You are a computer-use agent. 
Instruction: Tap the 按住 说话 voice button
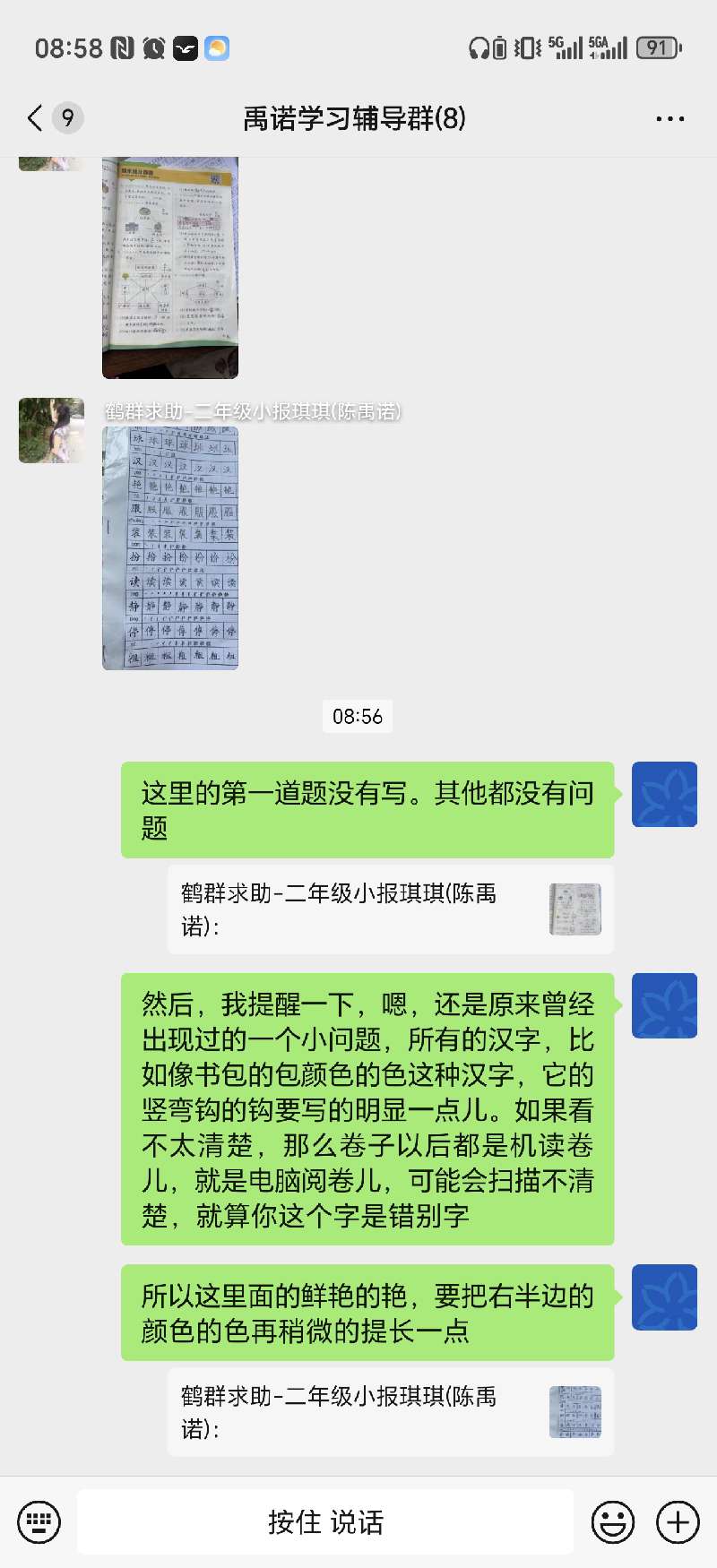325,1522
